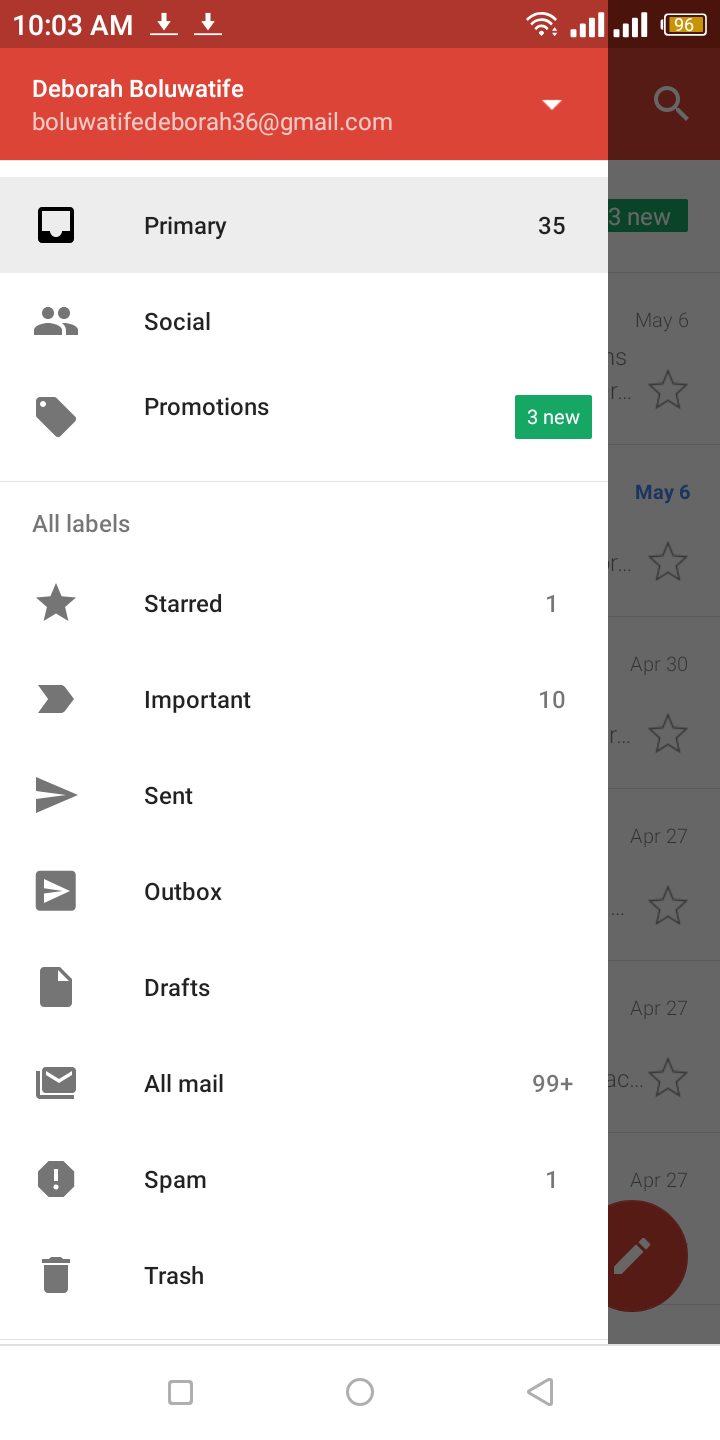
Task: Open the Social category
Action: tap(304, 321)
